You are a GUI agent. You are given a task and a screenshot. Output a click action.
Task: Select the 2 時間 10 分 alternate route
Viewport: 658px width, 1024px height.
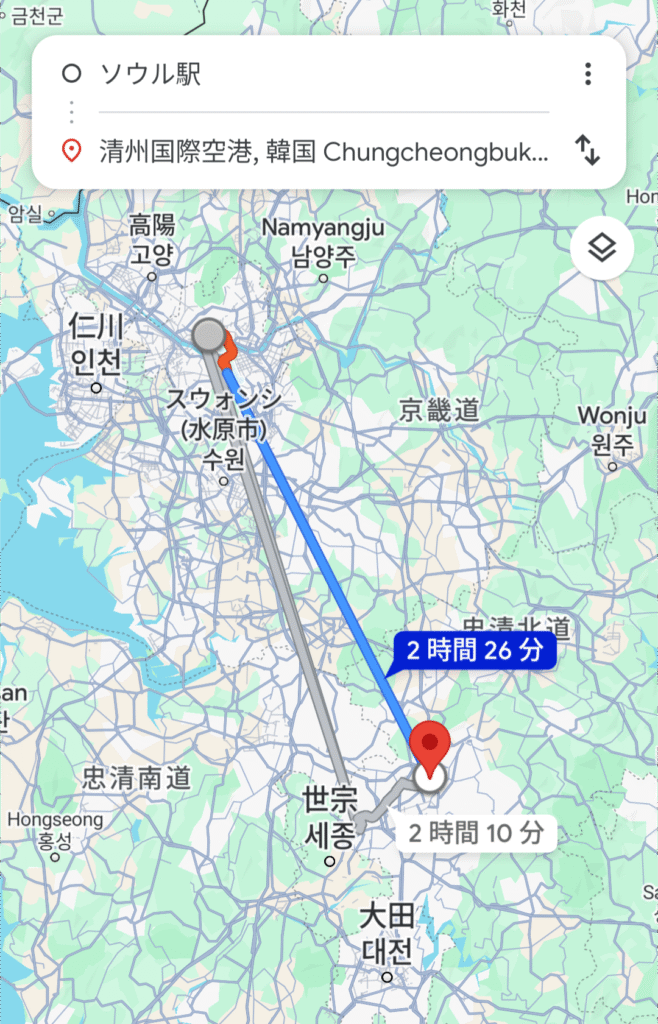pos(476,832)
